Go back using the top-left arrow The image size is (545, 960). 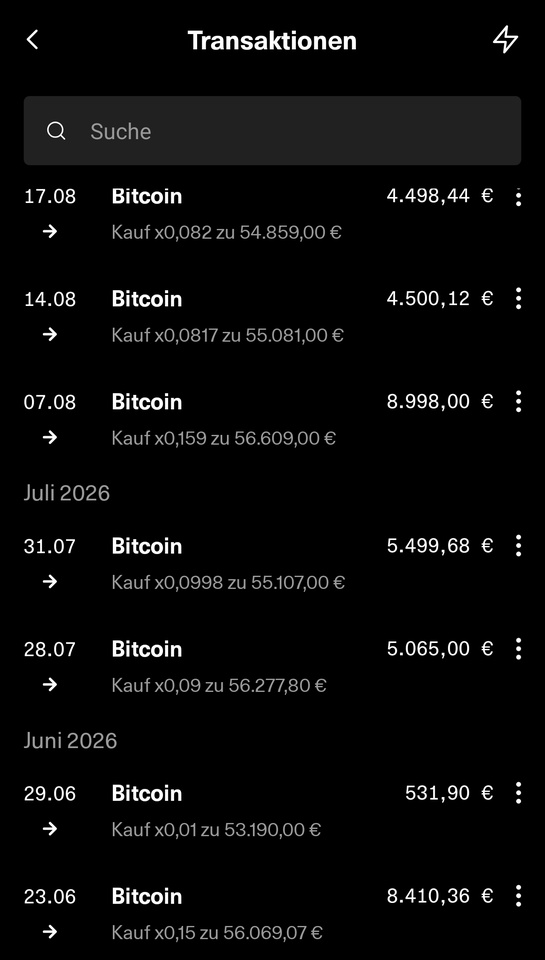click(32, 40)
